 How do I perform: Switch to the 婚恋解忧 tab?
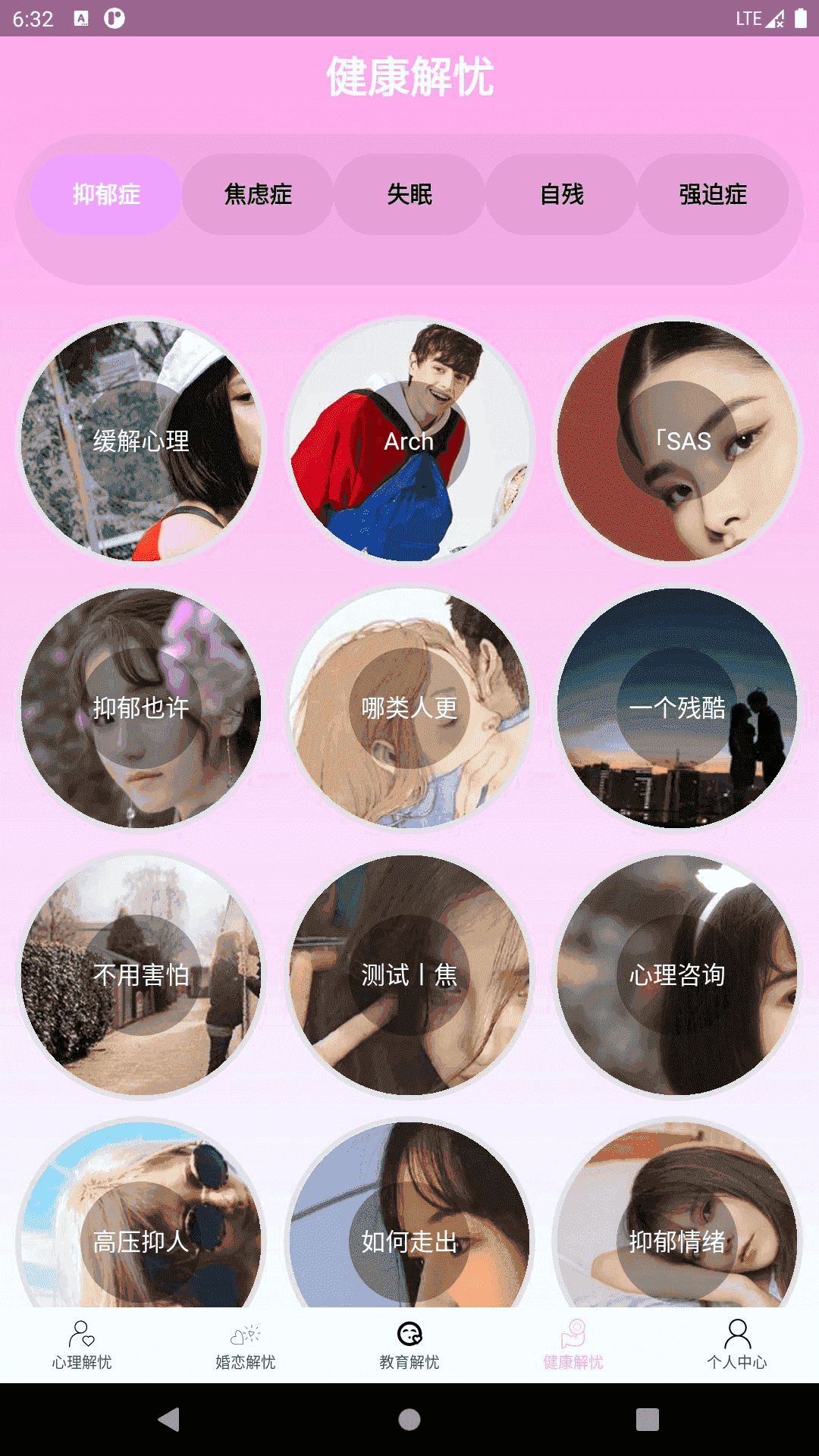click(x=246, y=1345)
